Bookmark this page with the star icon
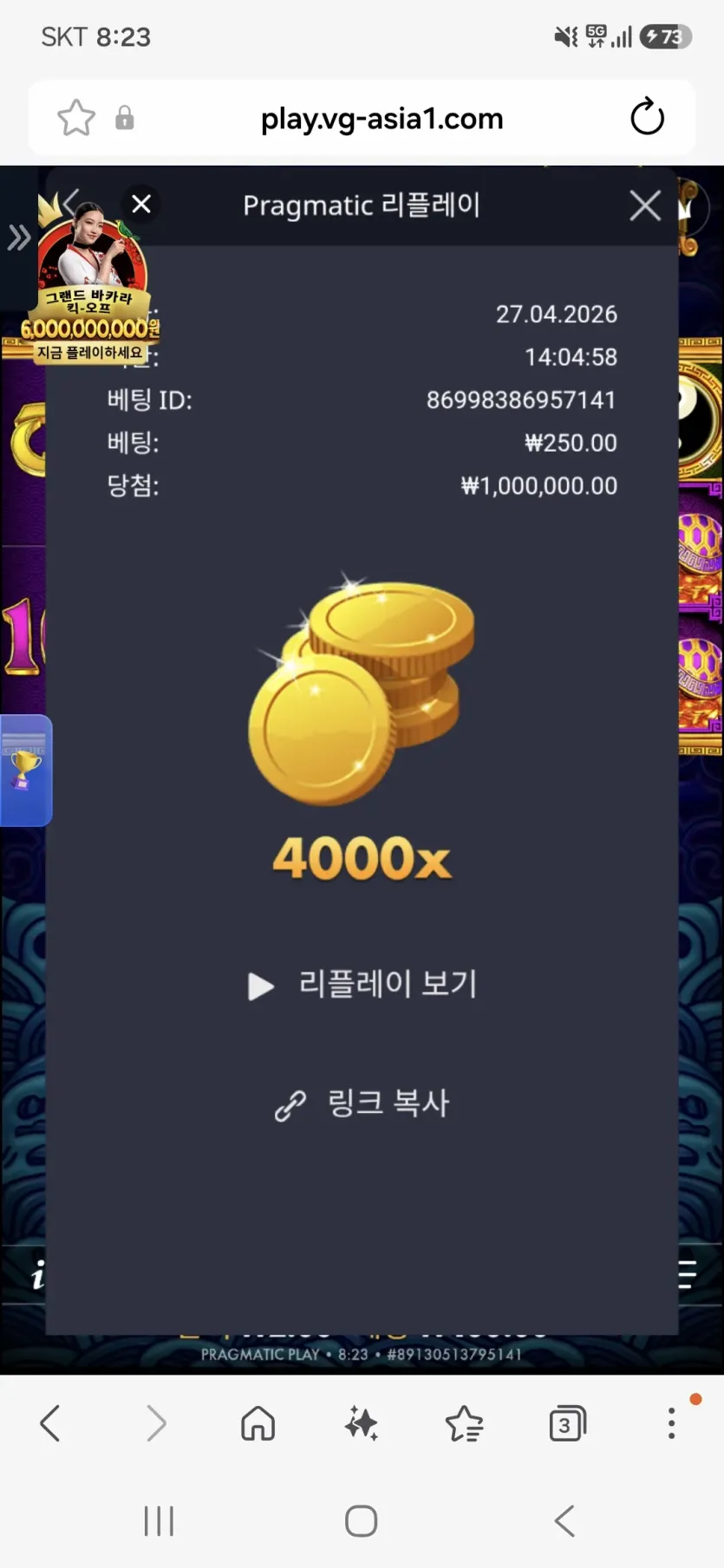The height and width of the screenshot is (1568, 724). [x=76, y=118]
